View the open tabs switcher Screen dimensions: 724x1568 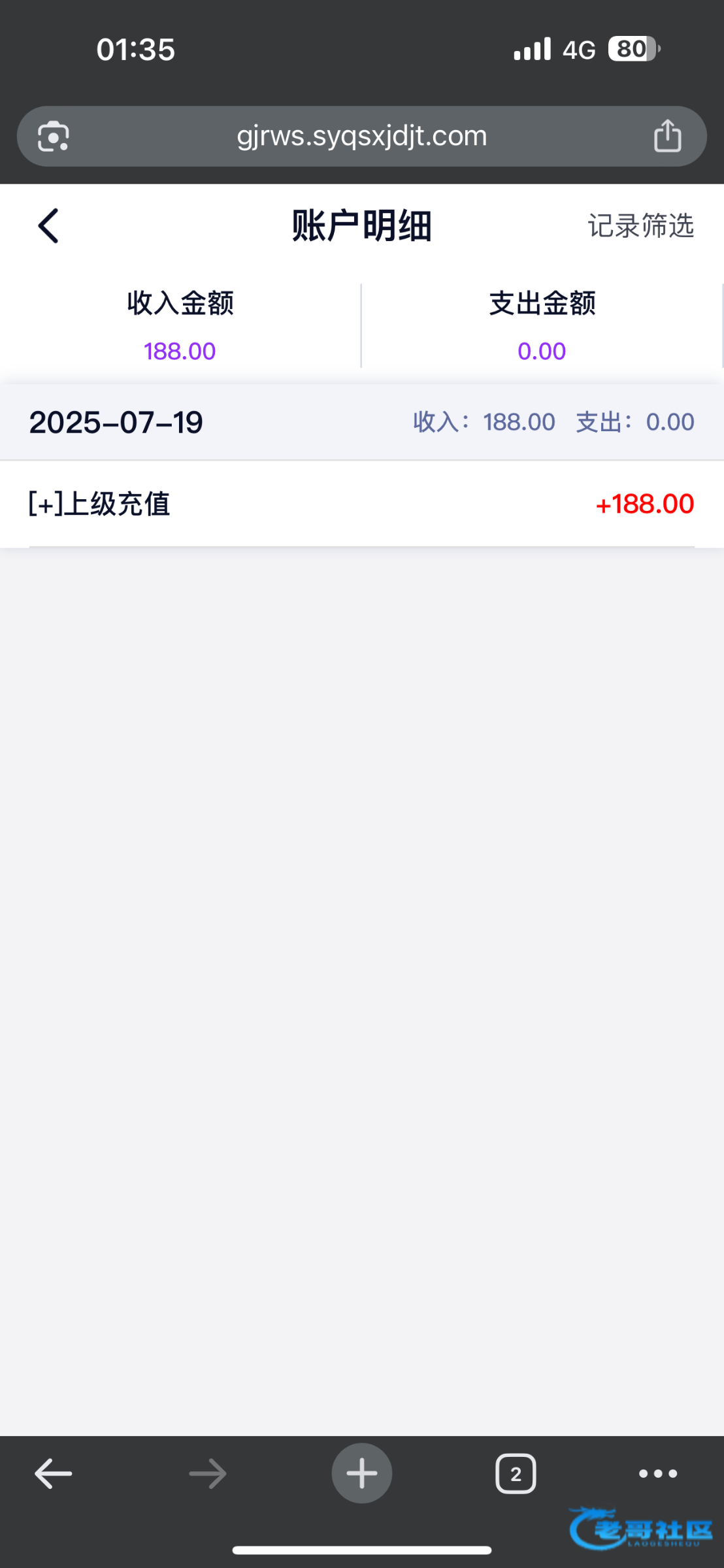(516, 1473)
